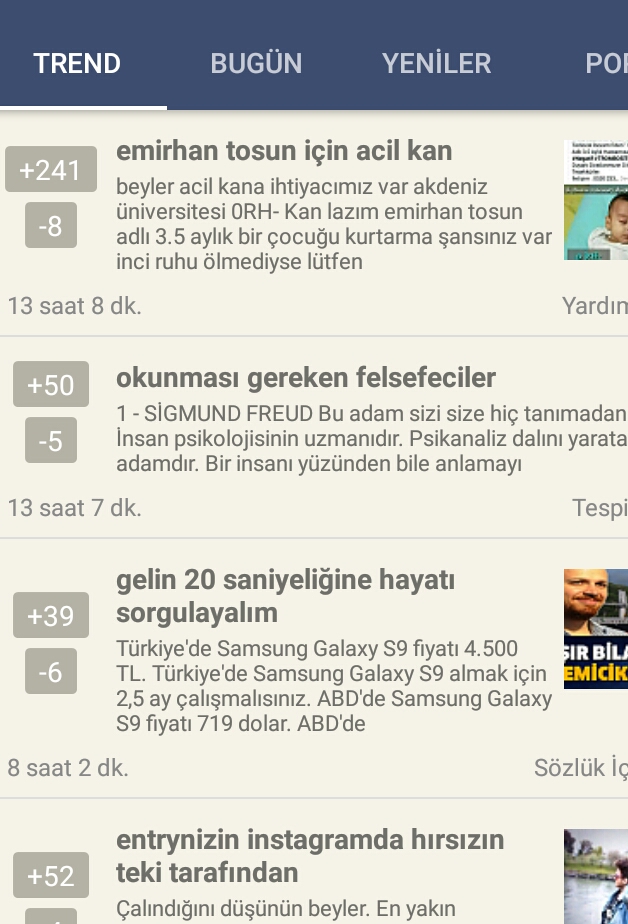Viewport: 628px width, 924px height.
Task: Upvote +52 on instagramda hırsızın post
Action: pyautogui.click(x=51, y=876)
